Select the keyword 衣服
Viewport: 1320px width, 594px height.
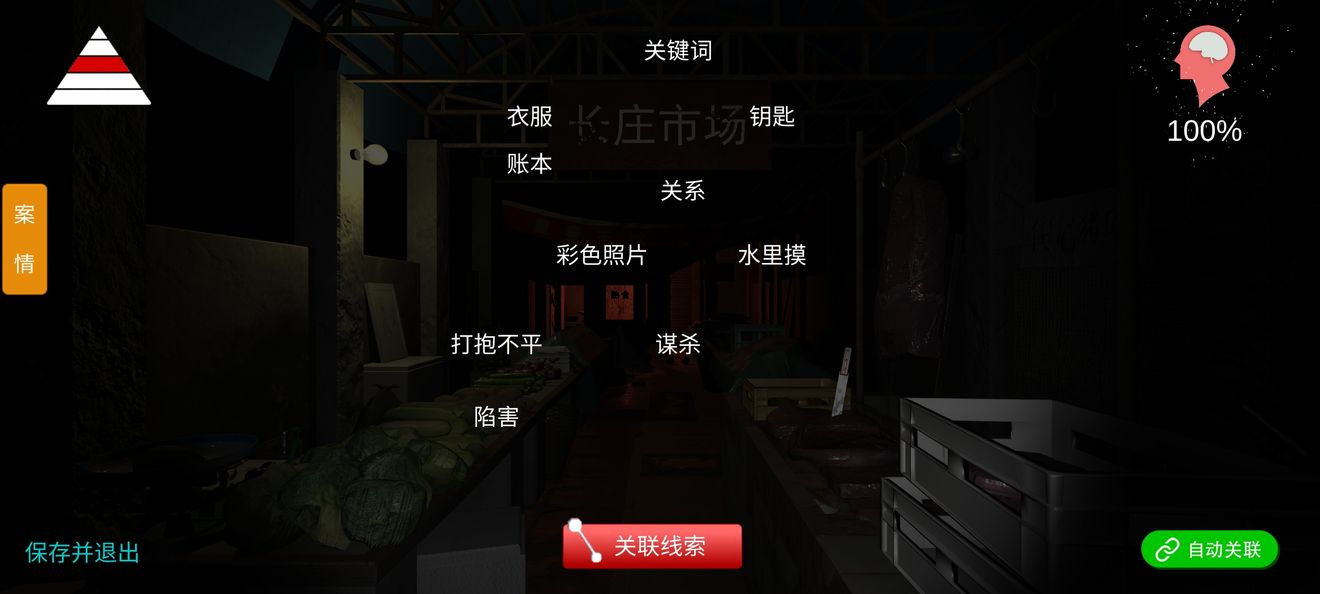[529, 117]
